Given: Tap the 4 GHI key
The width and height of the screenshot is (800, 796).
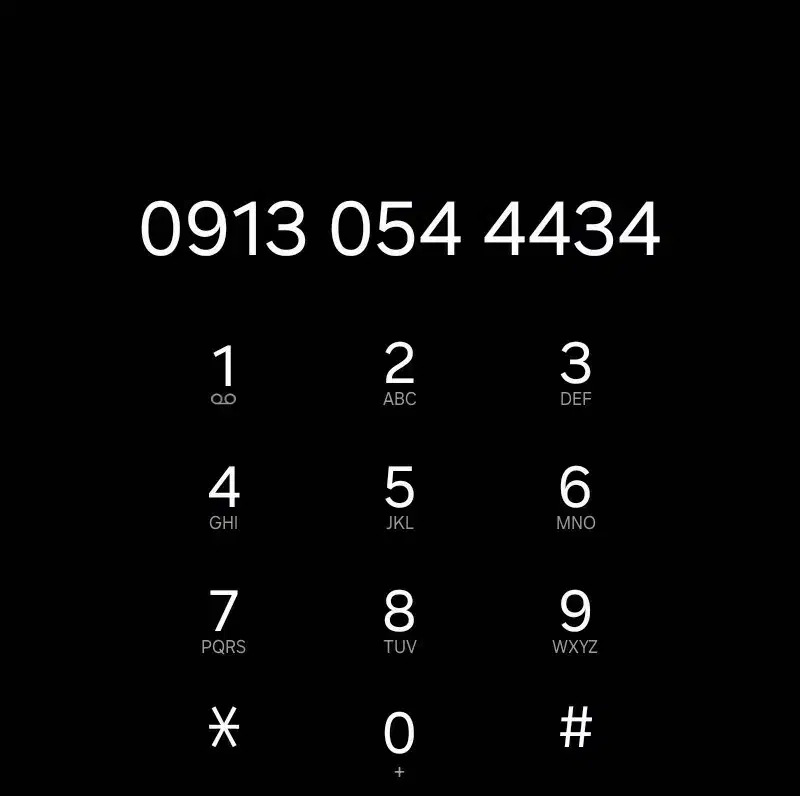Looking at the screenshot, I should (223, 498).
